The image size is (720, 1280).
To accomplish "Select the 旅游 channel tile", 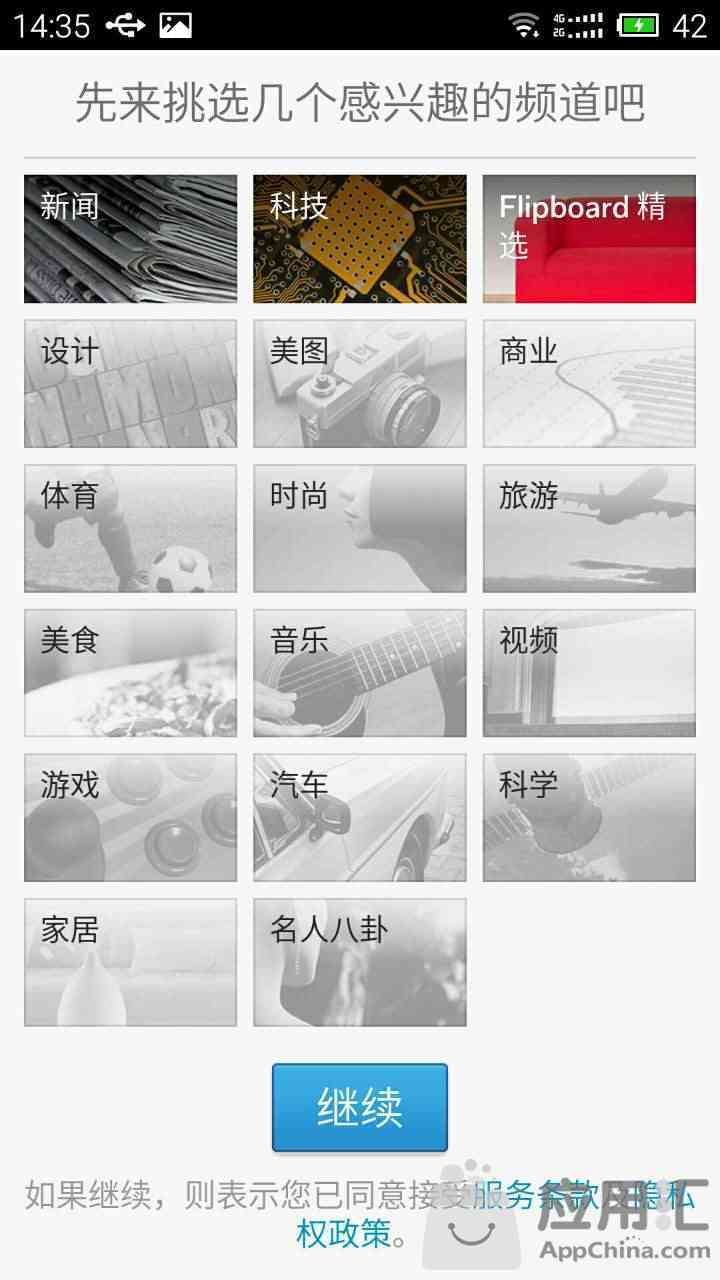I will [x=589, y=529].
